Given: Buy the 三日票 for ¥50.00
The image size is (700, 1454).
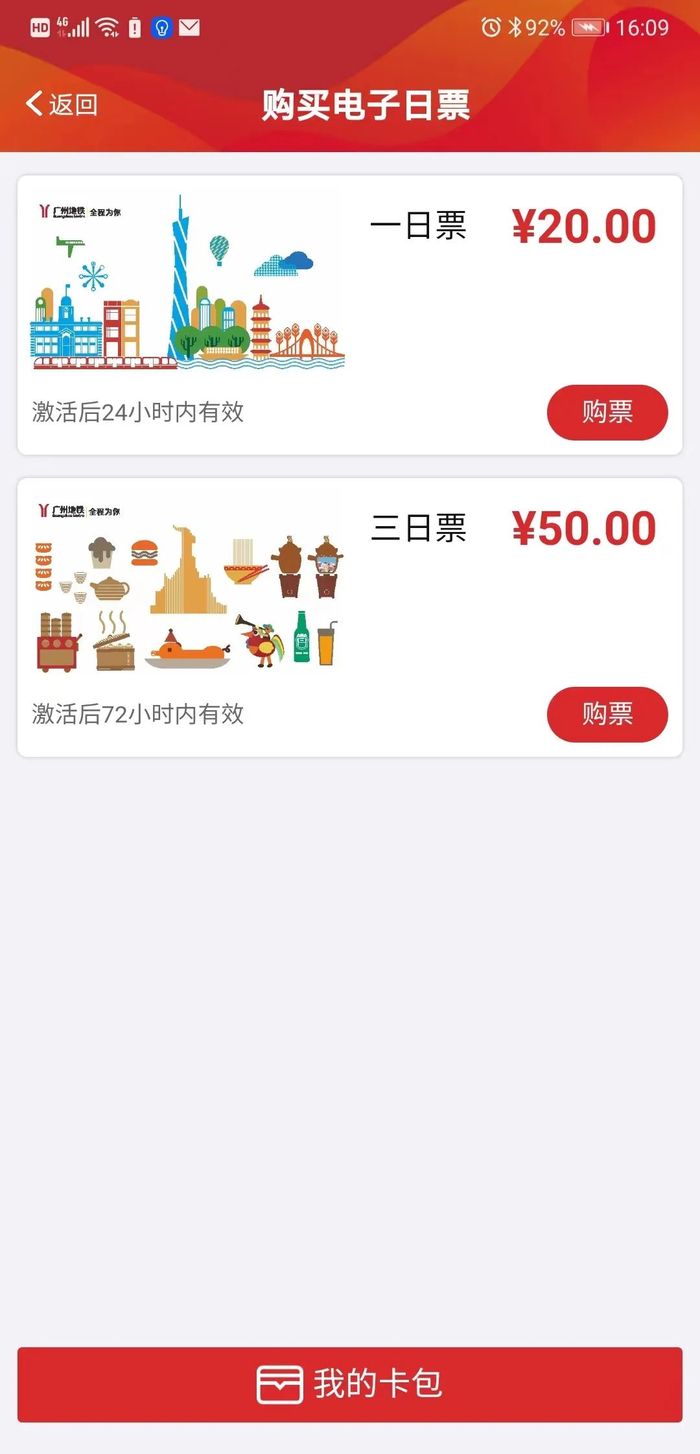Looking at the screenshot, I should [606, 714].
